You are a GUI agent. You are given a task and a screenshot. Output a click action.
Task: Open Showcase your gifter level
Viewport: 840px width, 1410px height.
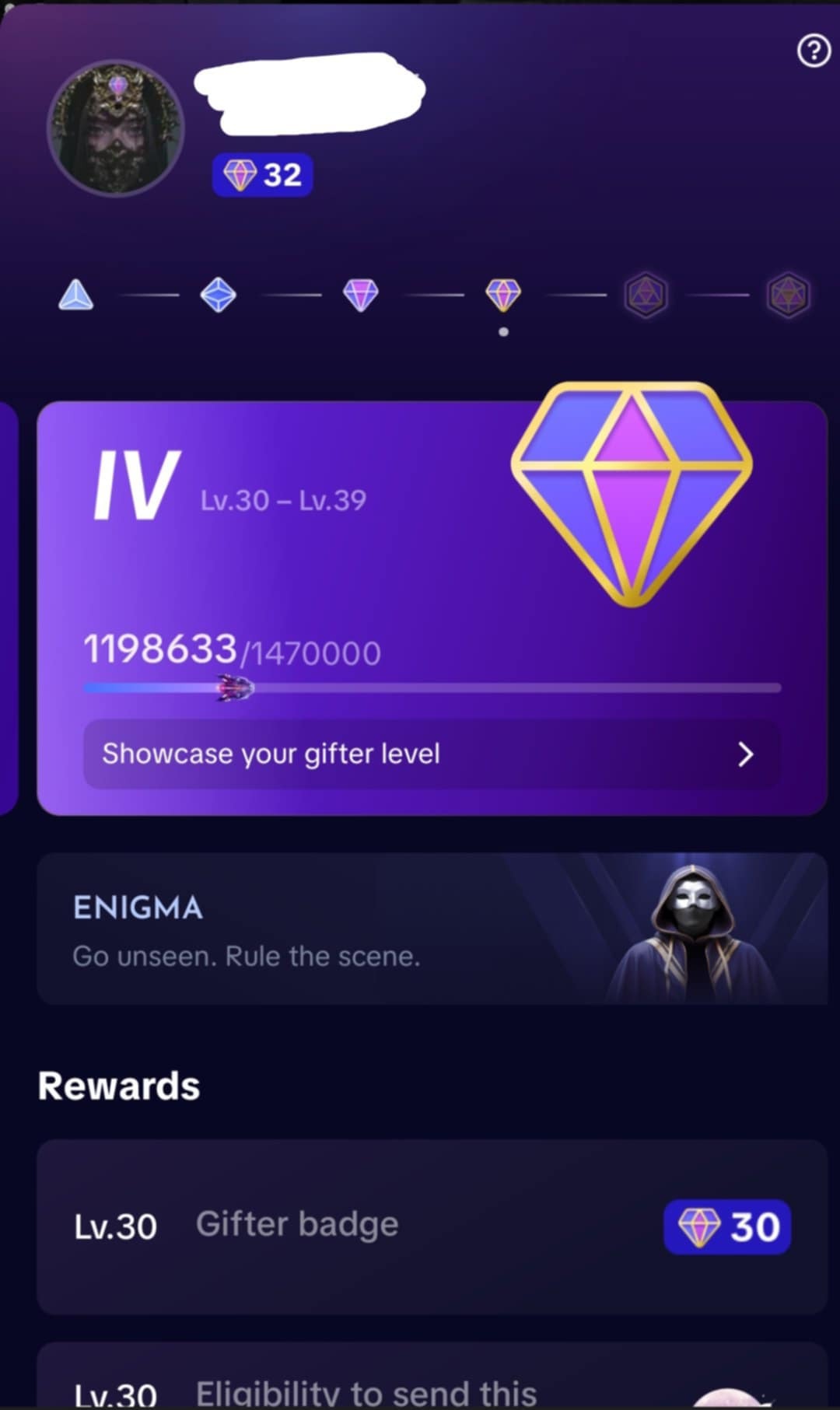pos(432,754)
